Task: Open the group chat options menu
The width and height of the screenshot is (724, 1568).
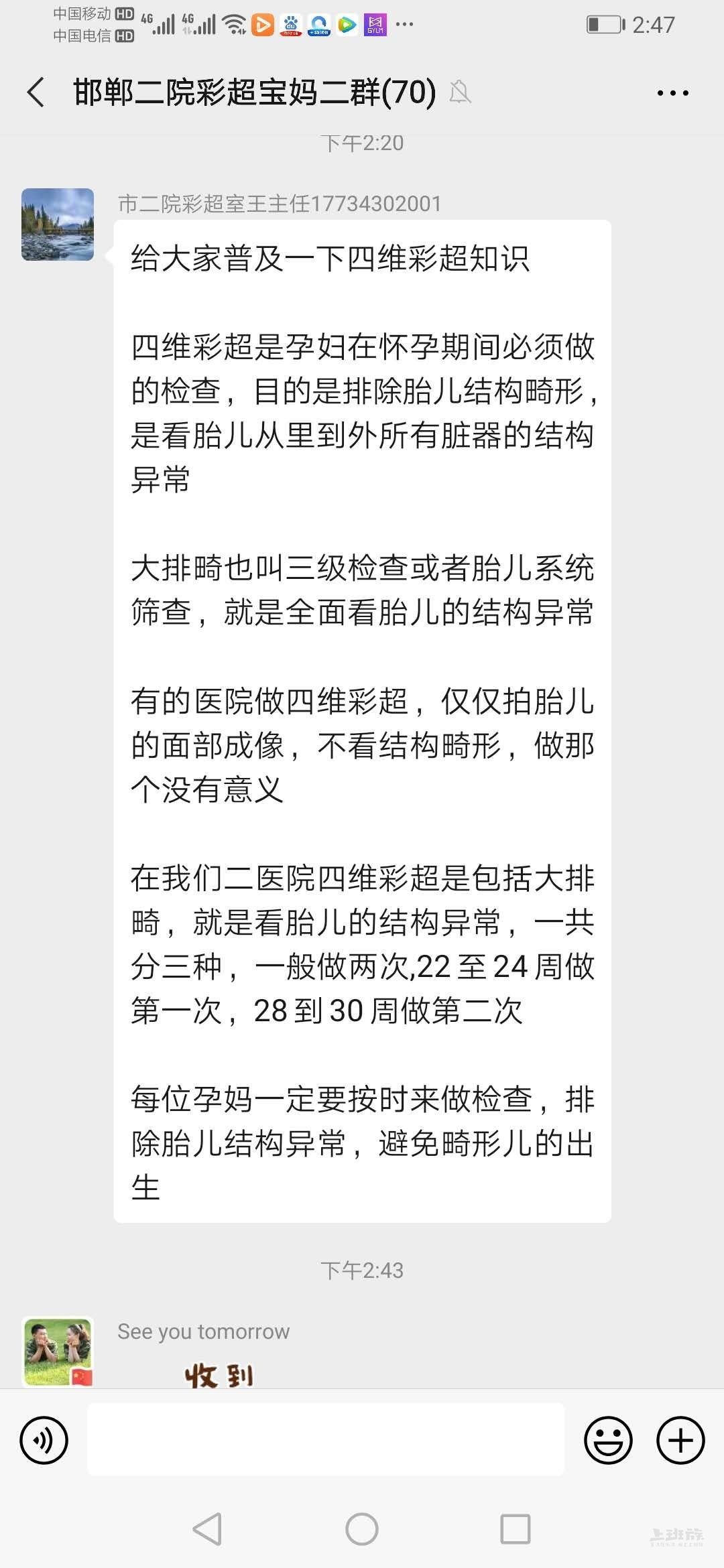Action: click(x=672, y=93)
